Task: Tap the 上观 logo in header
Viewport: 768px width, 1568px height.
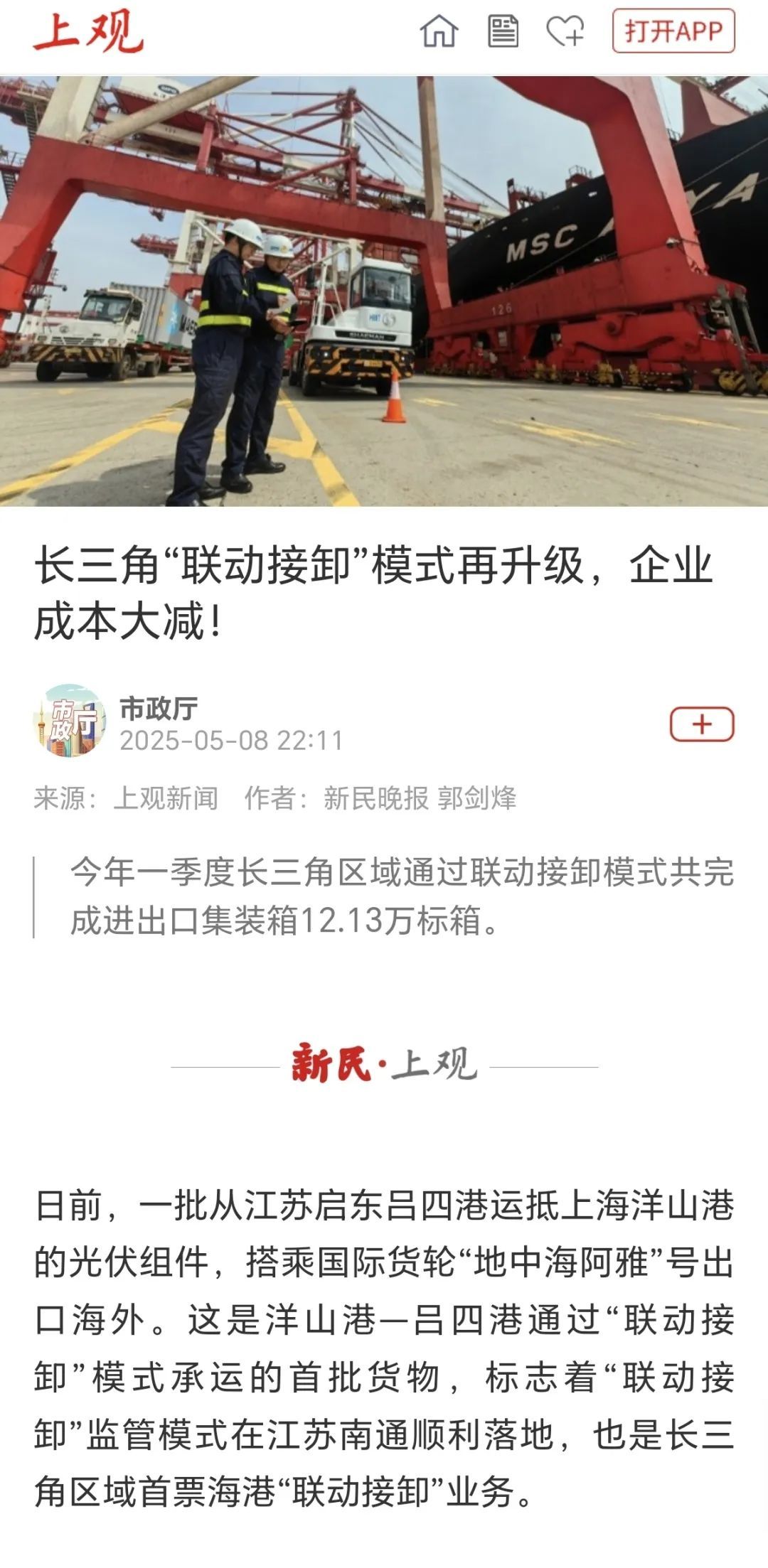Action: click(x=88, y=32)
